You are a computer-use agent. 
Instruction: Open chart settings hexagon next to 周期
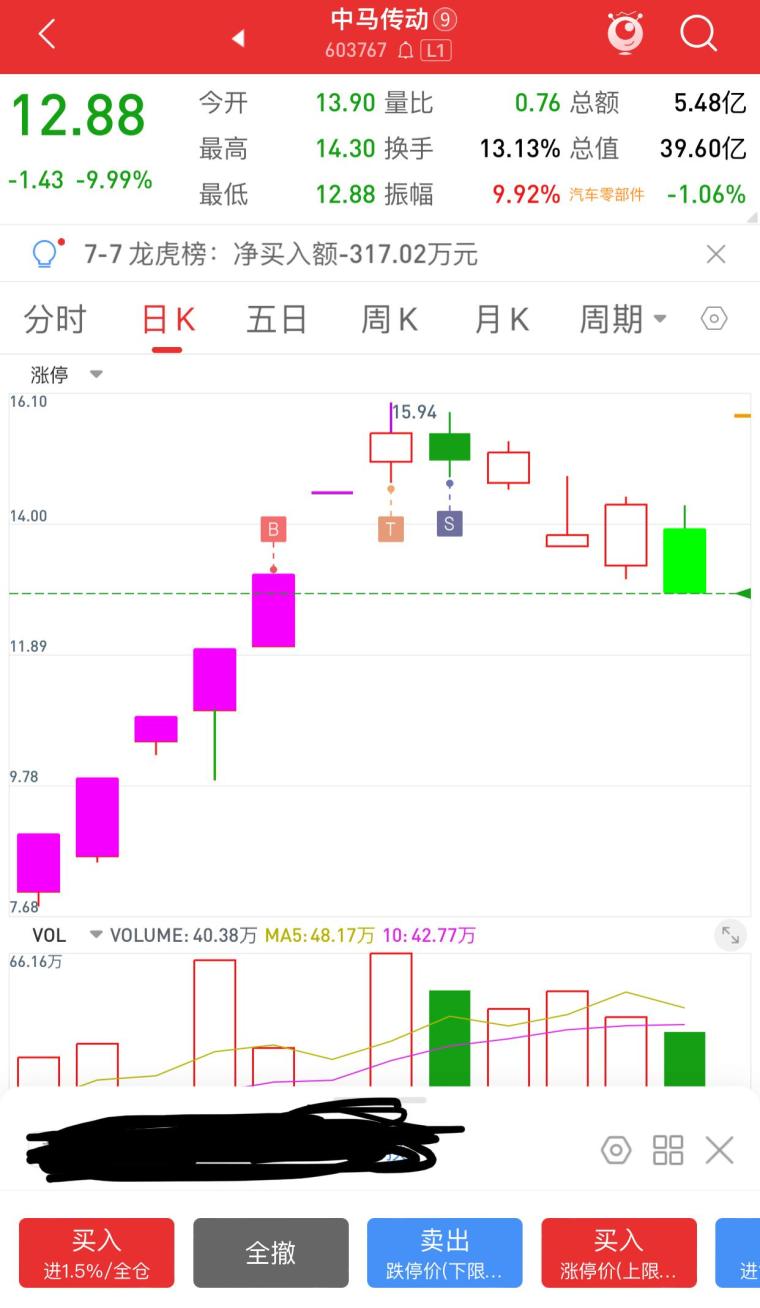click(714, 319)
